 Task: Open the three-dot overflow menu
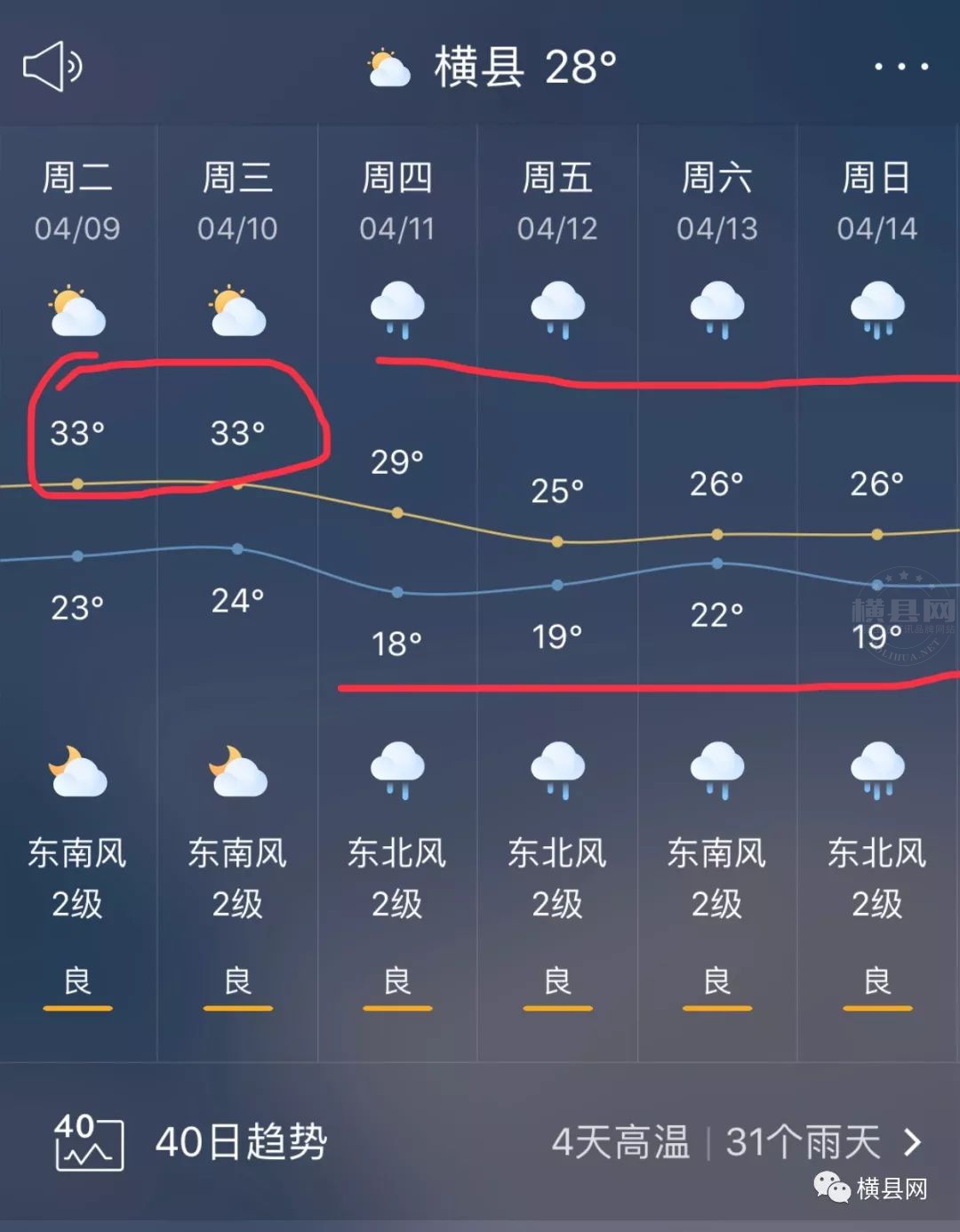click(900, 67)
